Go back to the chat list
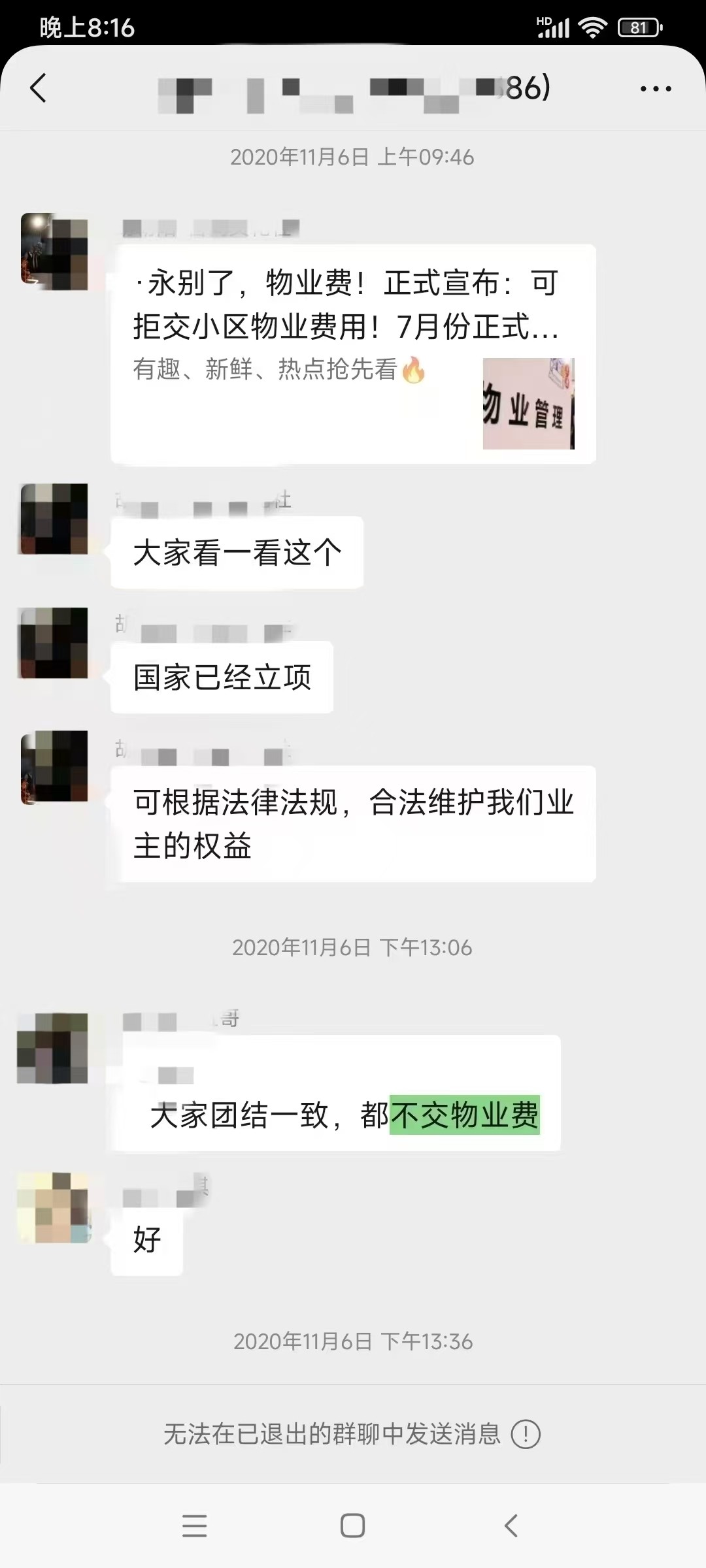Image resolution: width=706 pixels, height=1568 pixels. [x=39, y=88]
